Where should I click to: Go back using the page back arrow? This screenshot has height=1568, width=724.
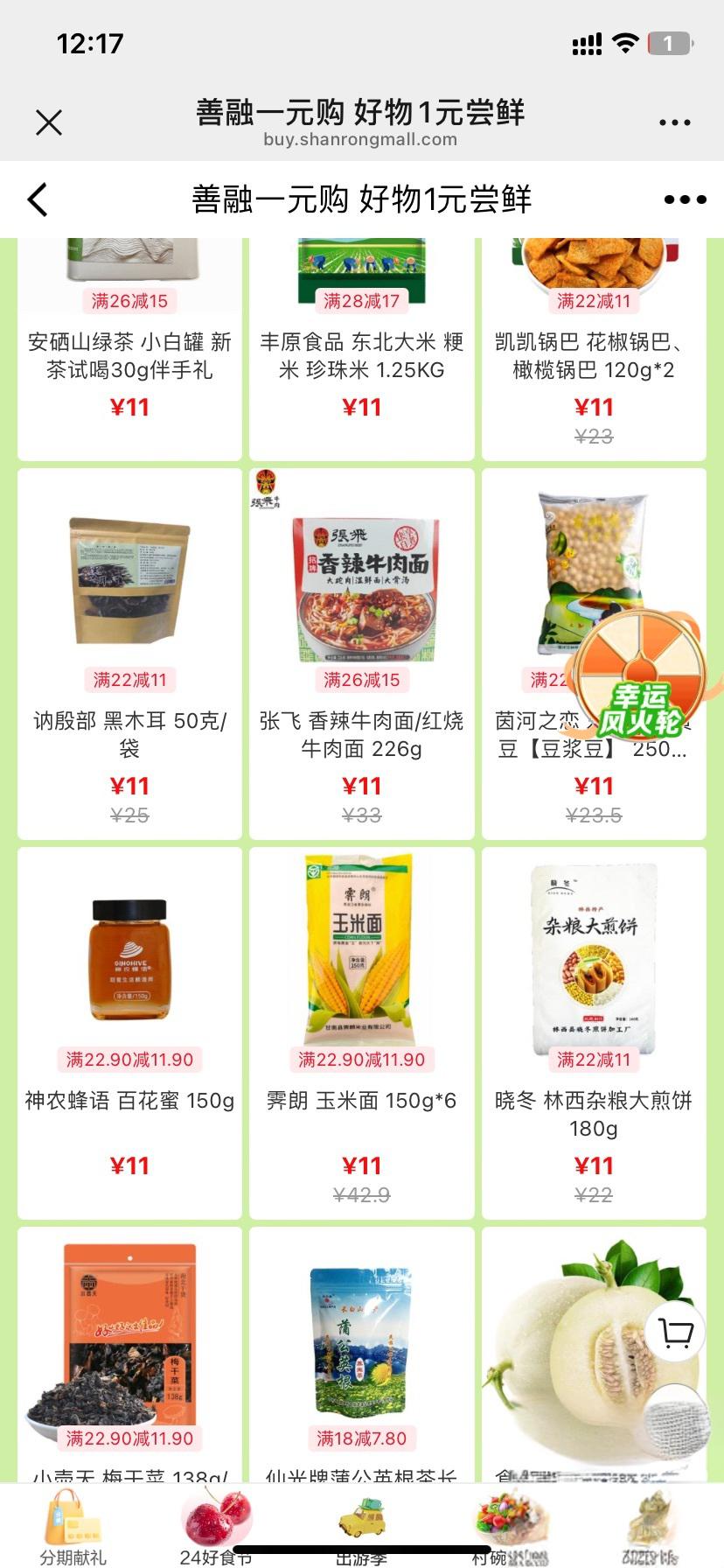click(38, 199)
